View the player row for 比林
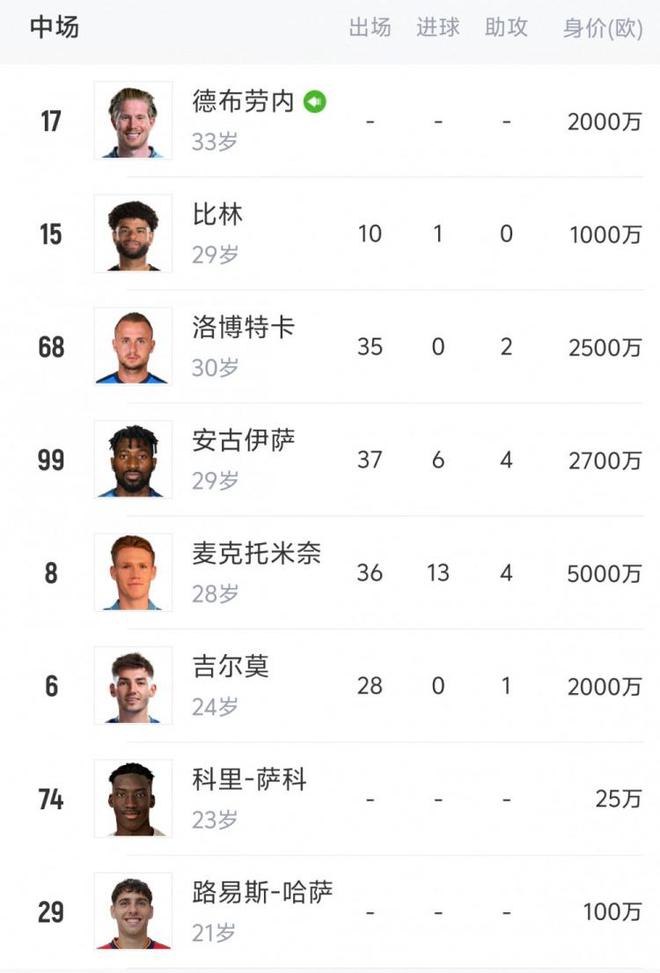Screen dimensions: 660x973 pos(218,215)
